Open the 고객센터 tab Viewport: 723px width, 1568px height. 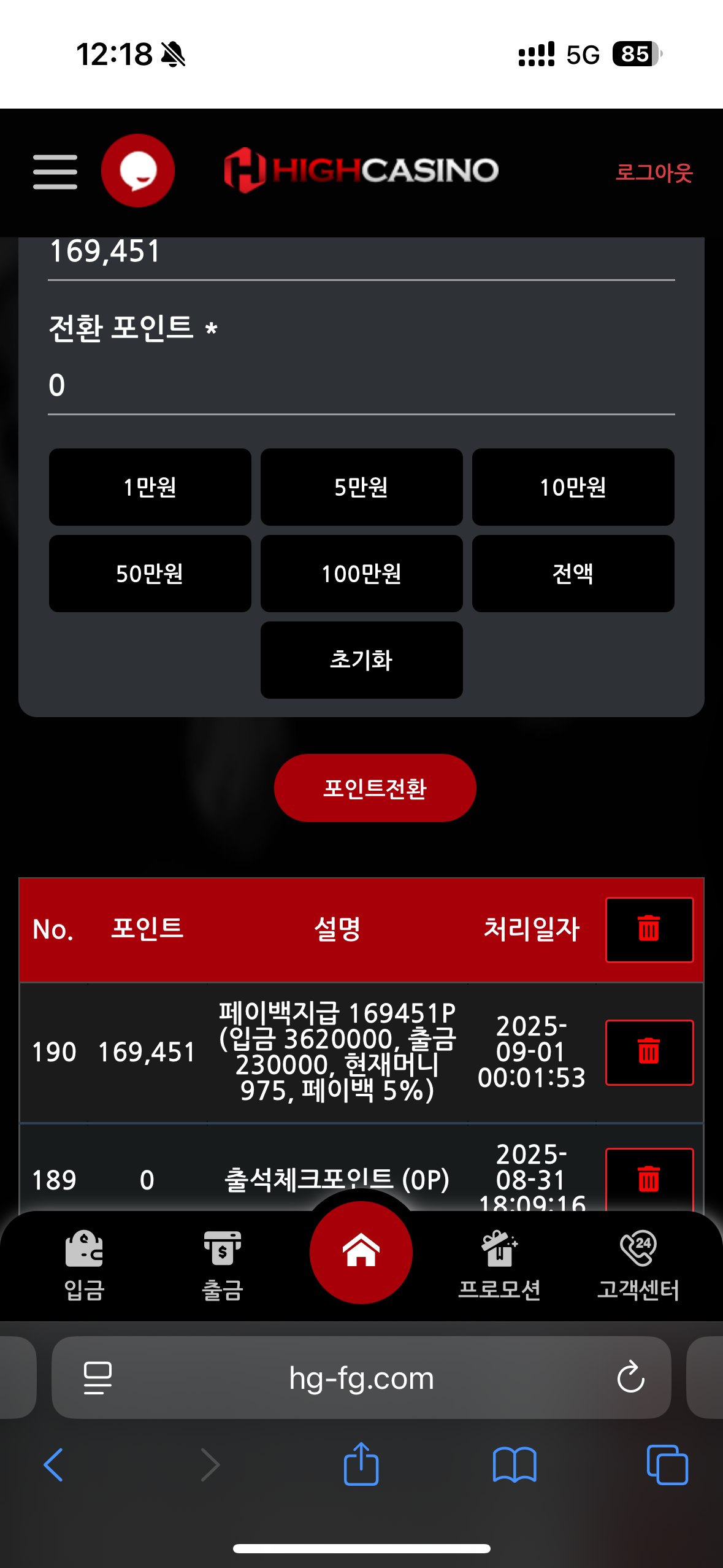[638, 1265]
